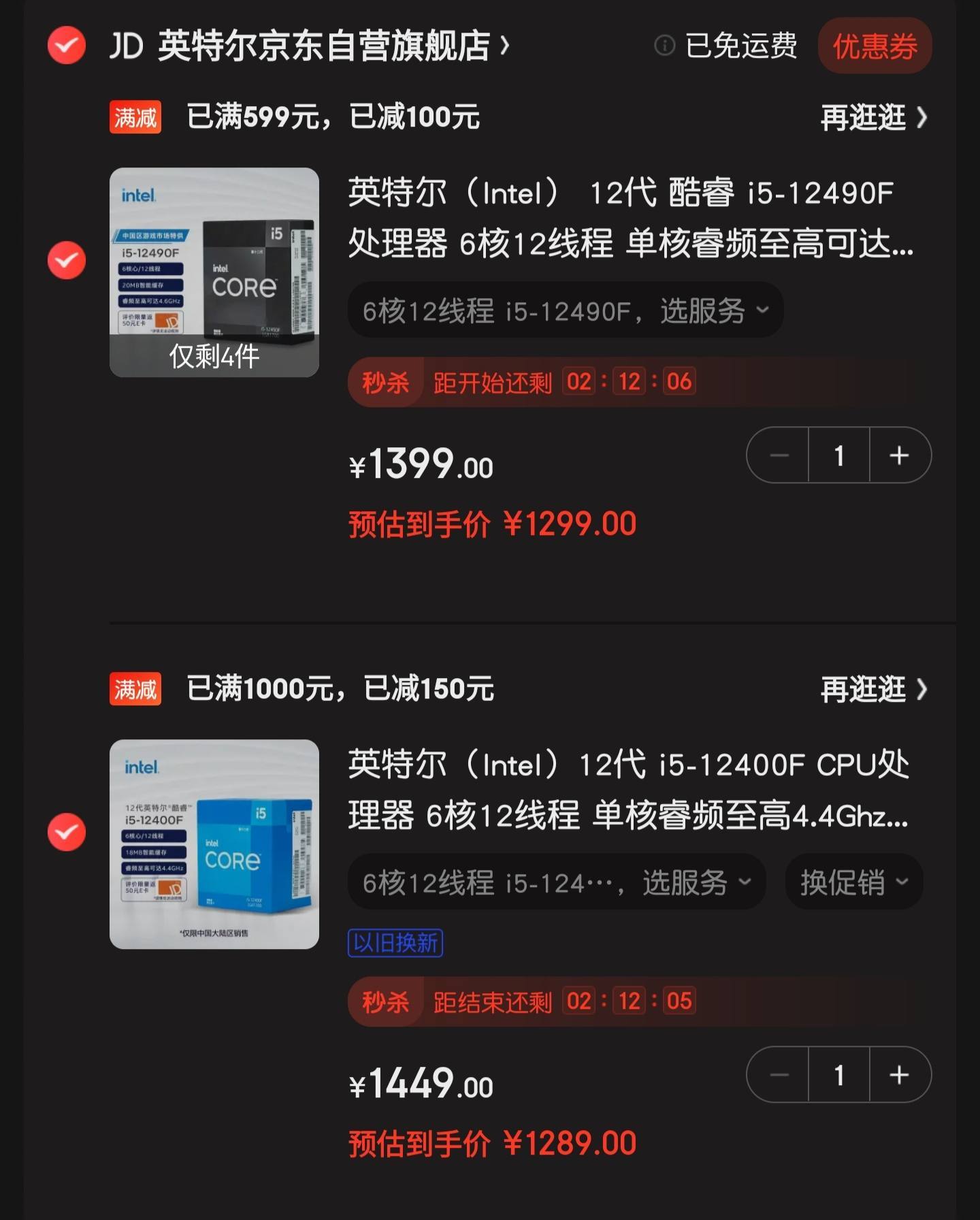
Task: Open the 英特尔京东自营旗舰店 store page
Action: click(x=310, y=46)
